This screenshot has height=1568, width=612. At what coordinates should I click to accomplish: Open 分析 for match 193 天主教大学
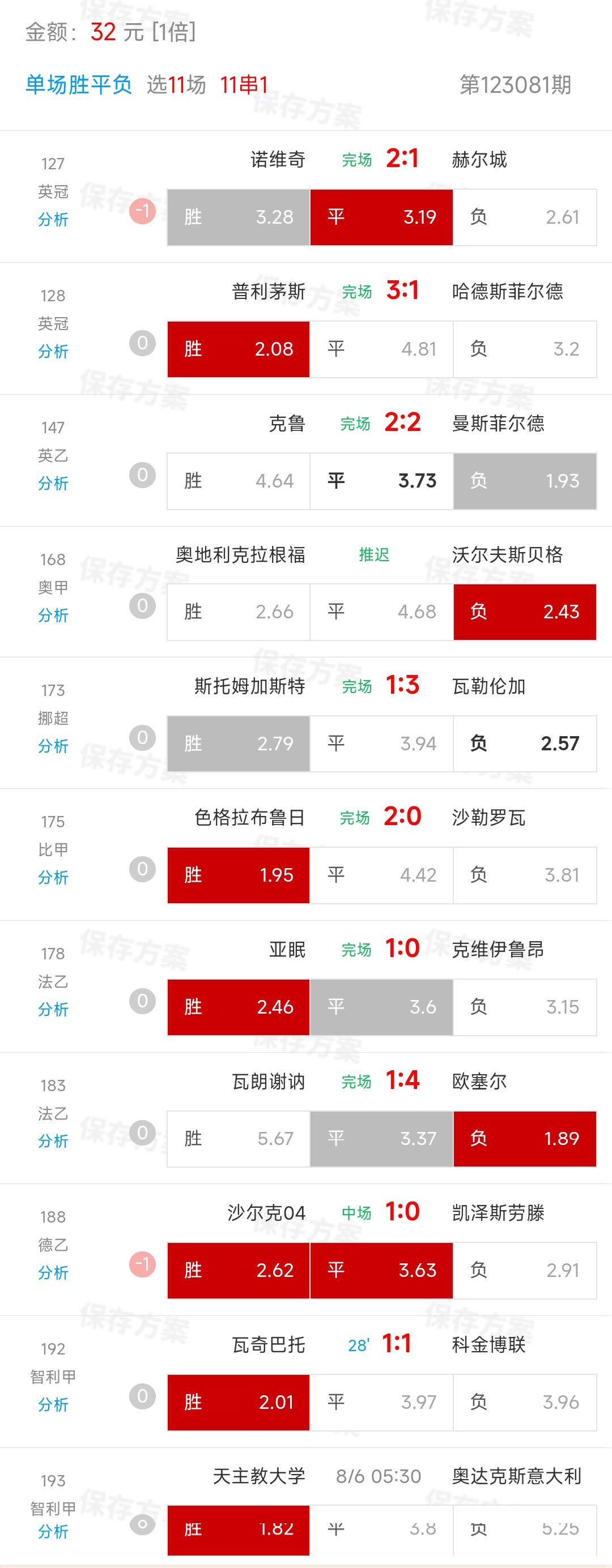[53, 1532]
